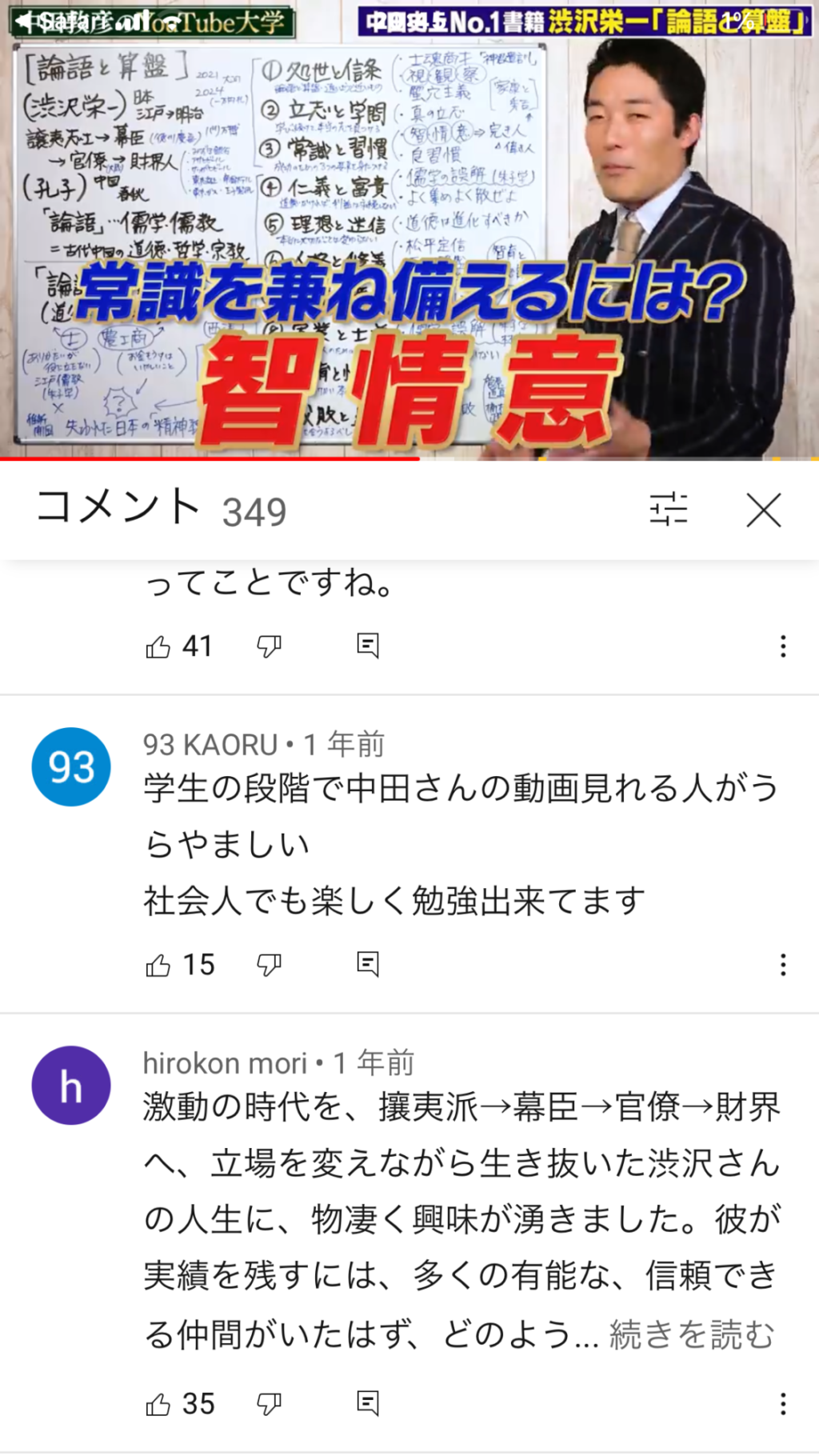Reply to hirokon mori's comment
Image resolution: width=819 pixels, height=1456 pixels.
coord(367,1403)
